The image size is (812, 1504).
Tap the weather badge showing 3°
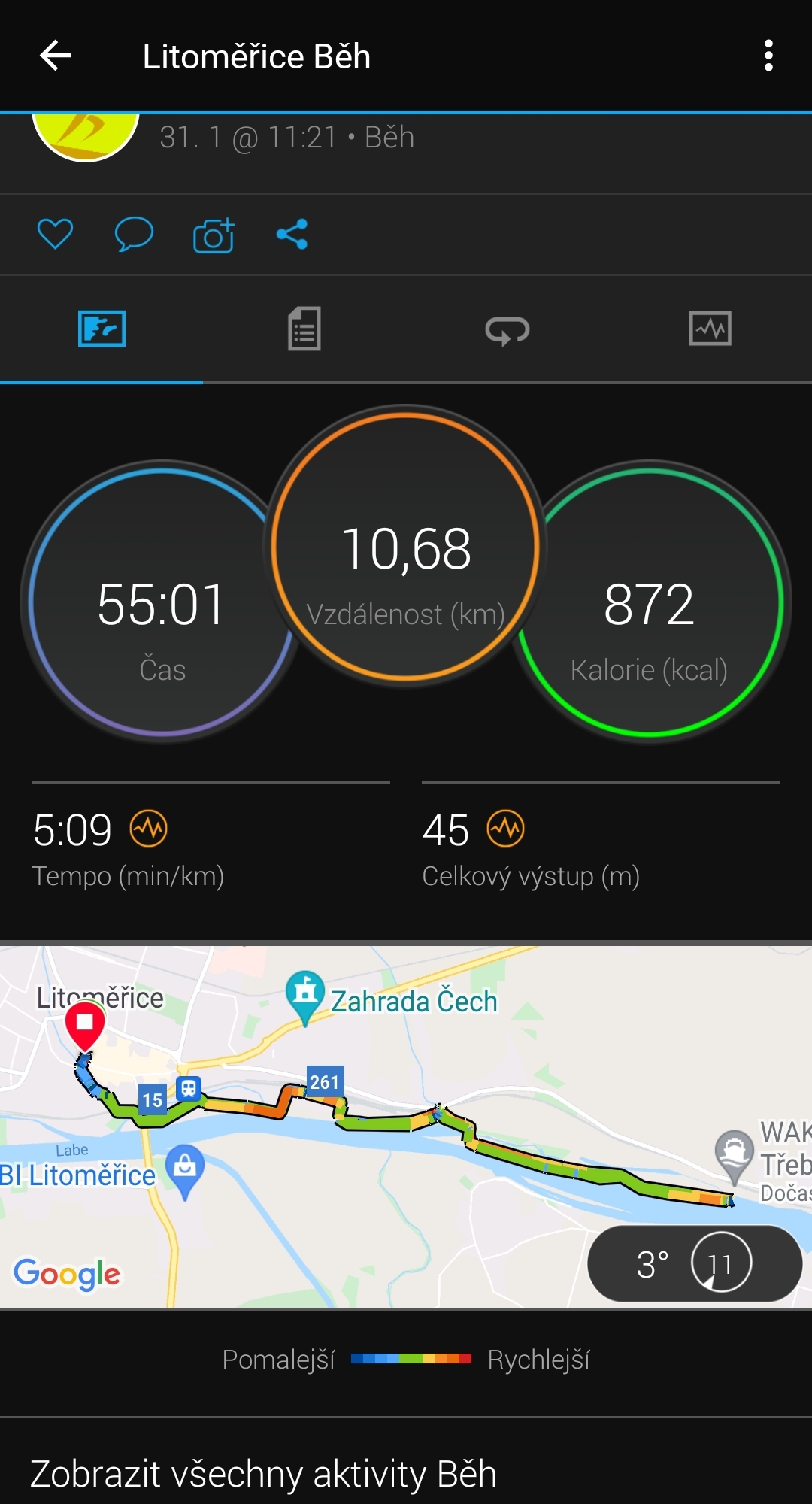coord(695,1263)
